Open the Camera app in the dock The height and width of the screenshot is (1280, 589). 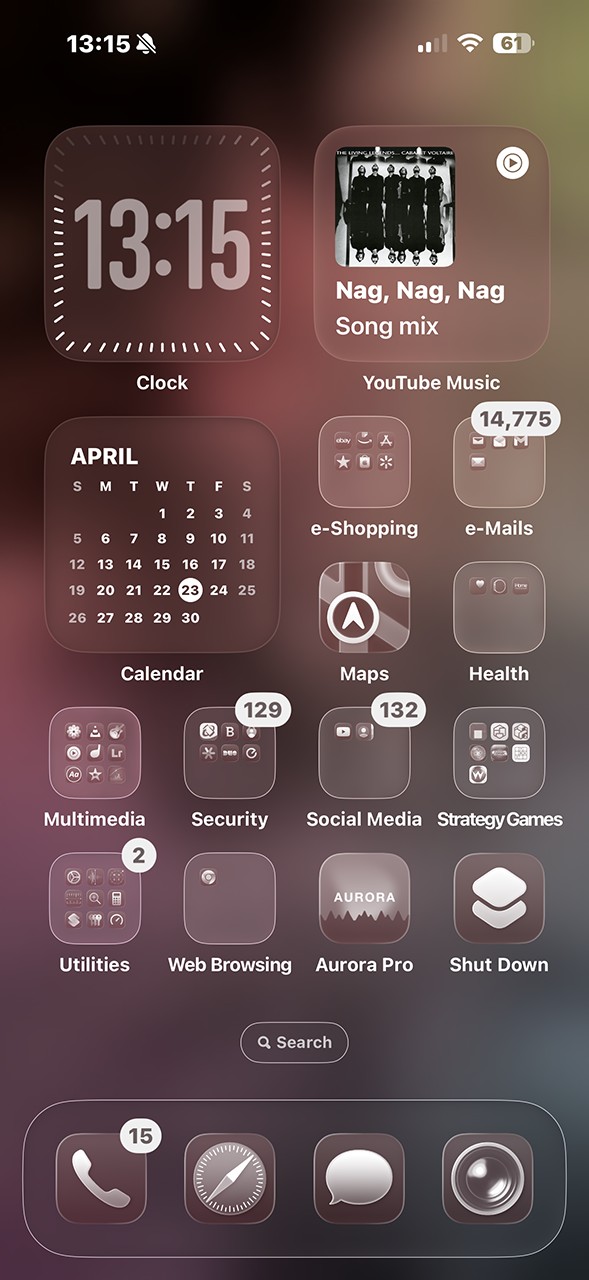(488, 1178)
